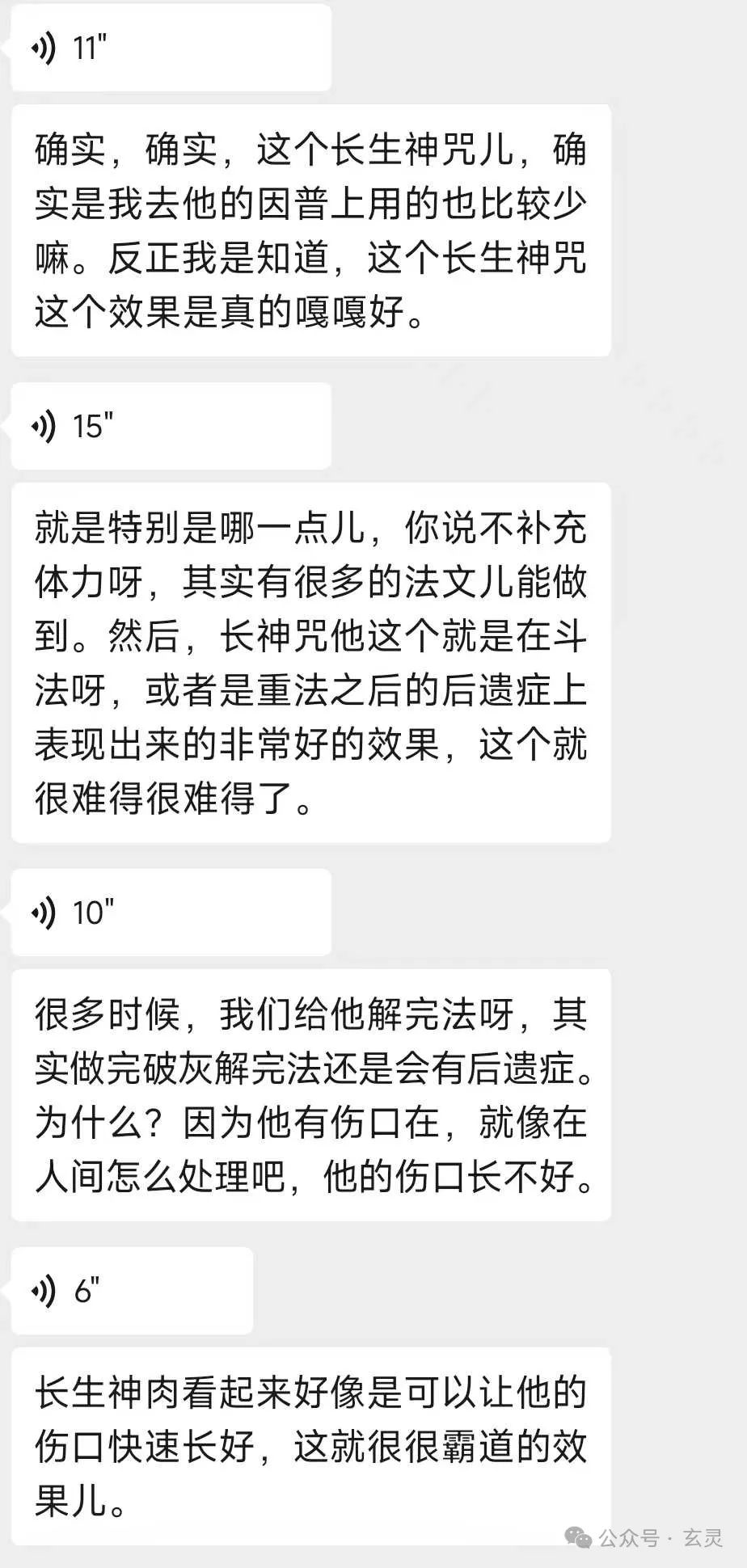
Task: Play the 11-second voice message
Action: click(x=170, y=48)
